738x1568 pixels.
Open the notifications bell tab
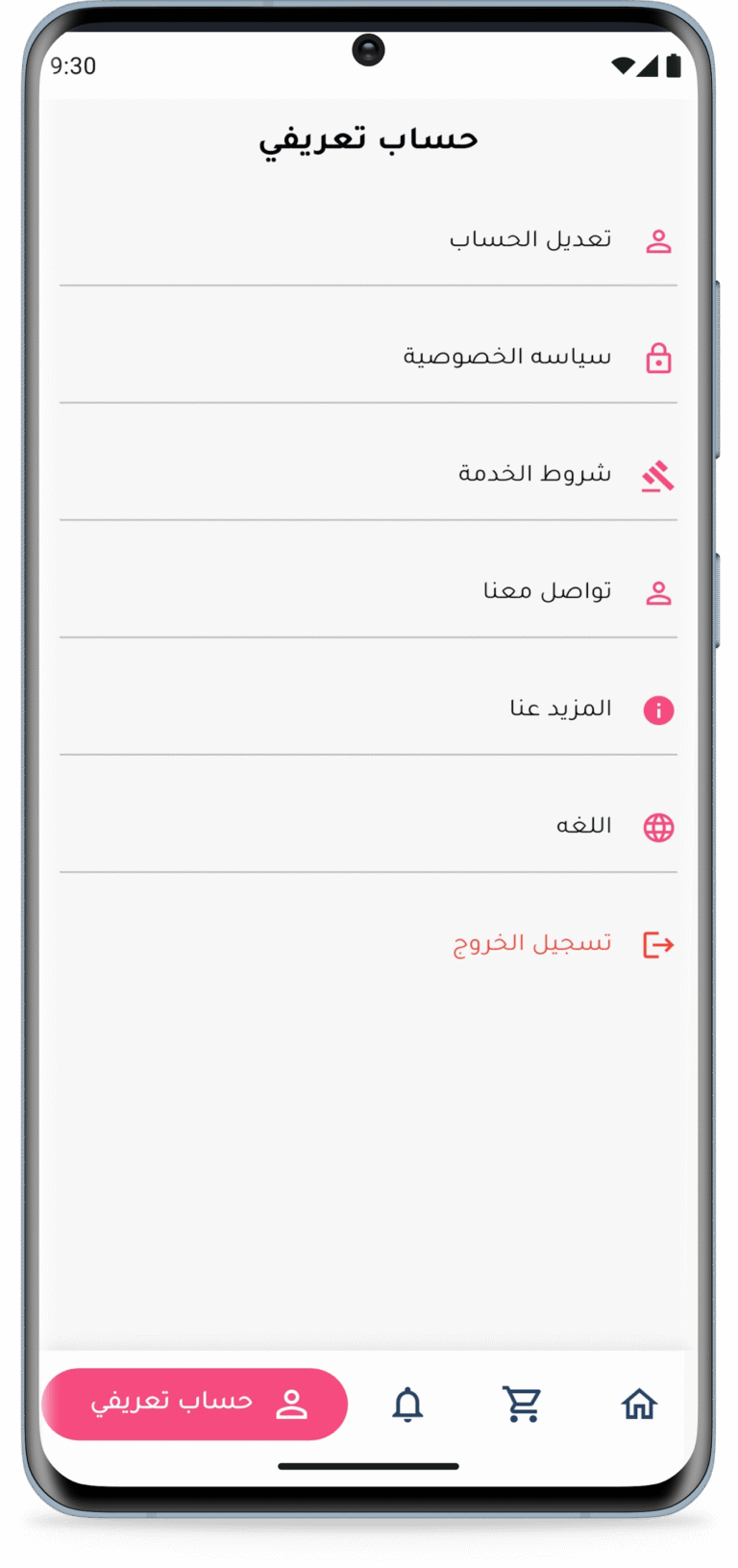click(x=407, y=1405)
